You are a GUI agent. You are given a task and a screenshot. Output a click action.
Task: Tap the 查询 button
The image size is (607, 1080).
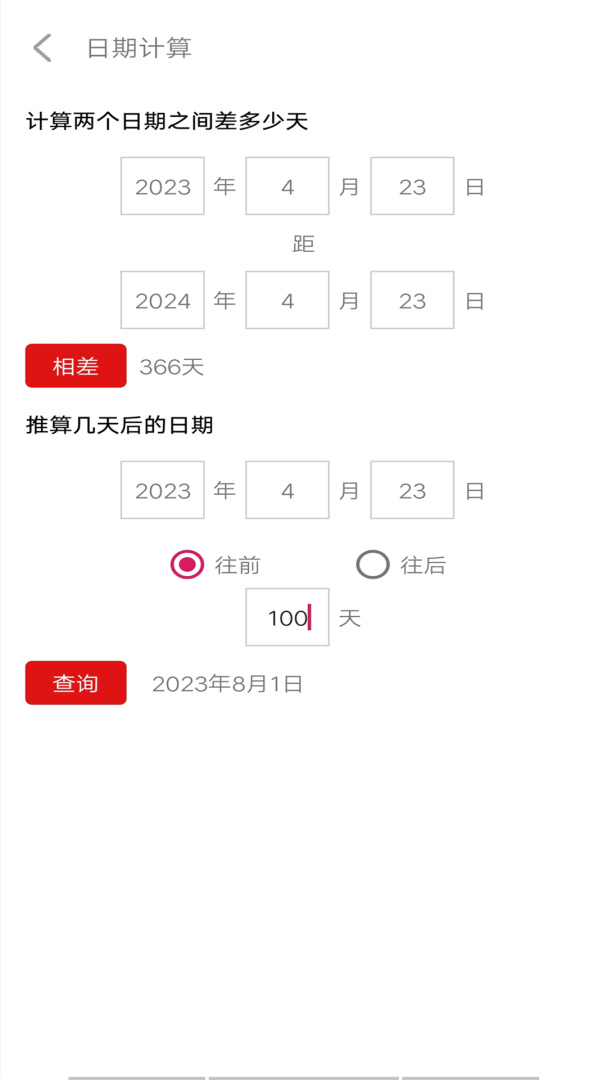(76, 683)
